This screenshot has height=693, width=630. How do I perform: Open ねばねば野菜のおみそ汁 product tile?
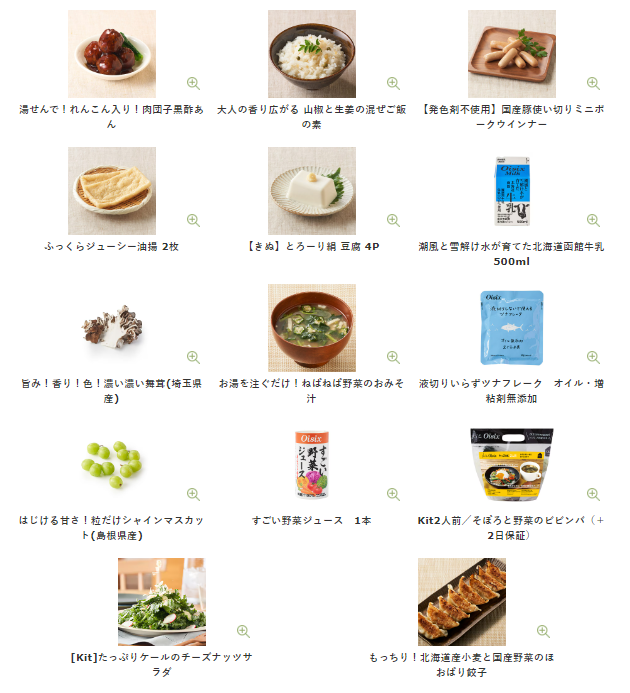pyautogui.click(x=311, y=327)
